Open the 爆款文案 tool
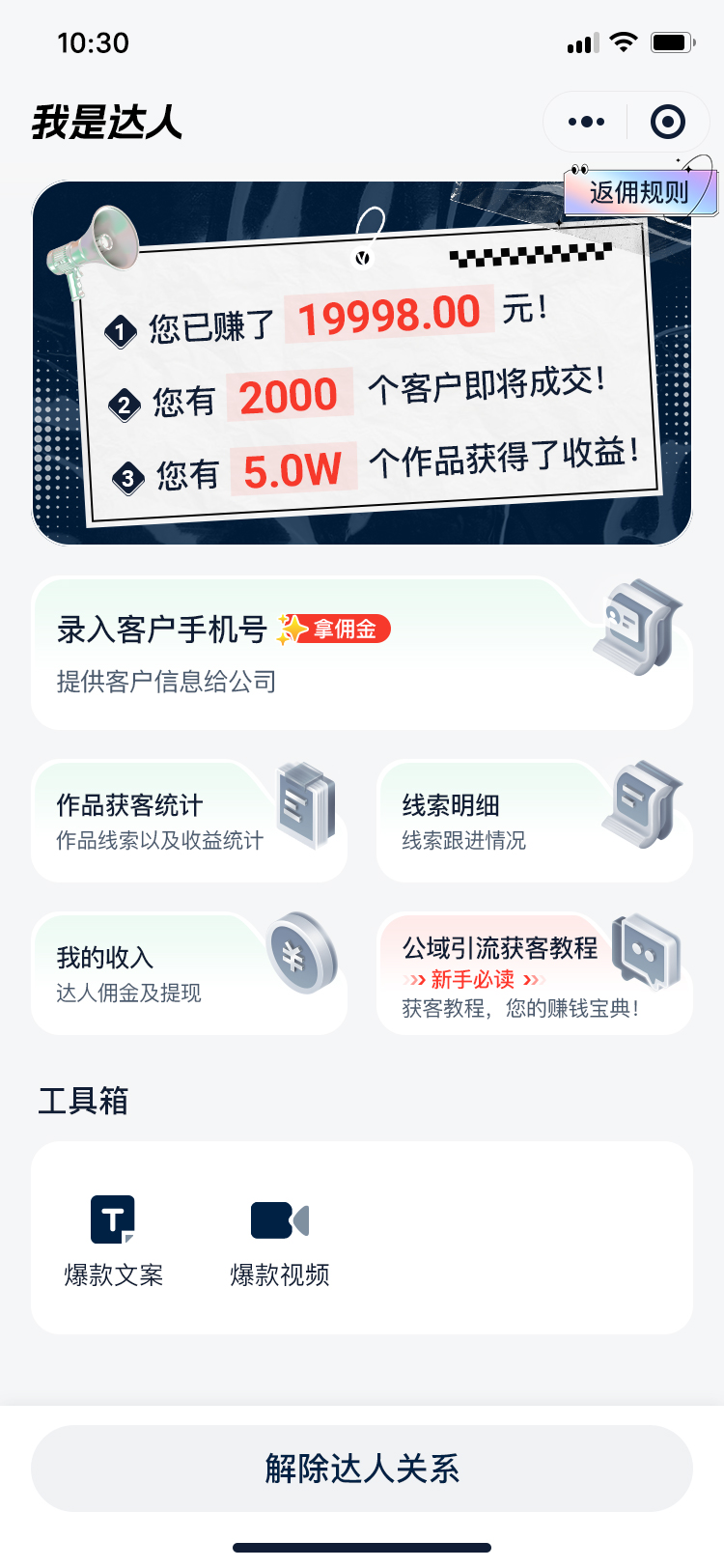Image resolution: width=724 pixels, height=1568 pixels. coord(113,1239)
